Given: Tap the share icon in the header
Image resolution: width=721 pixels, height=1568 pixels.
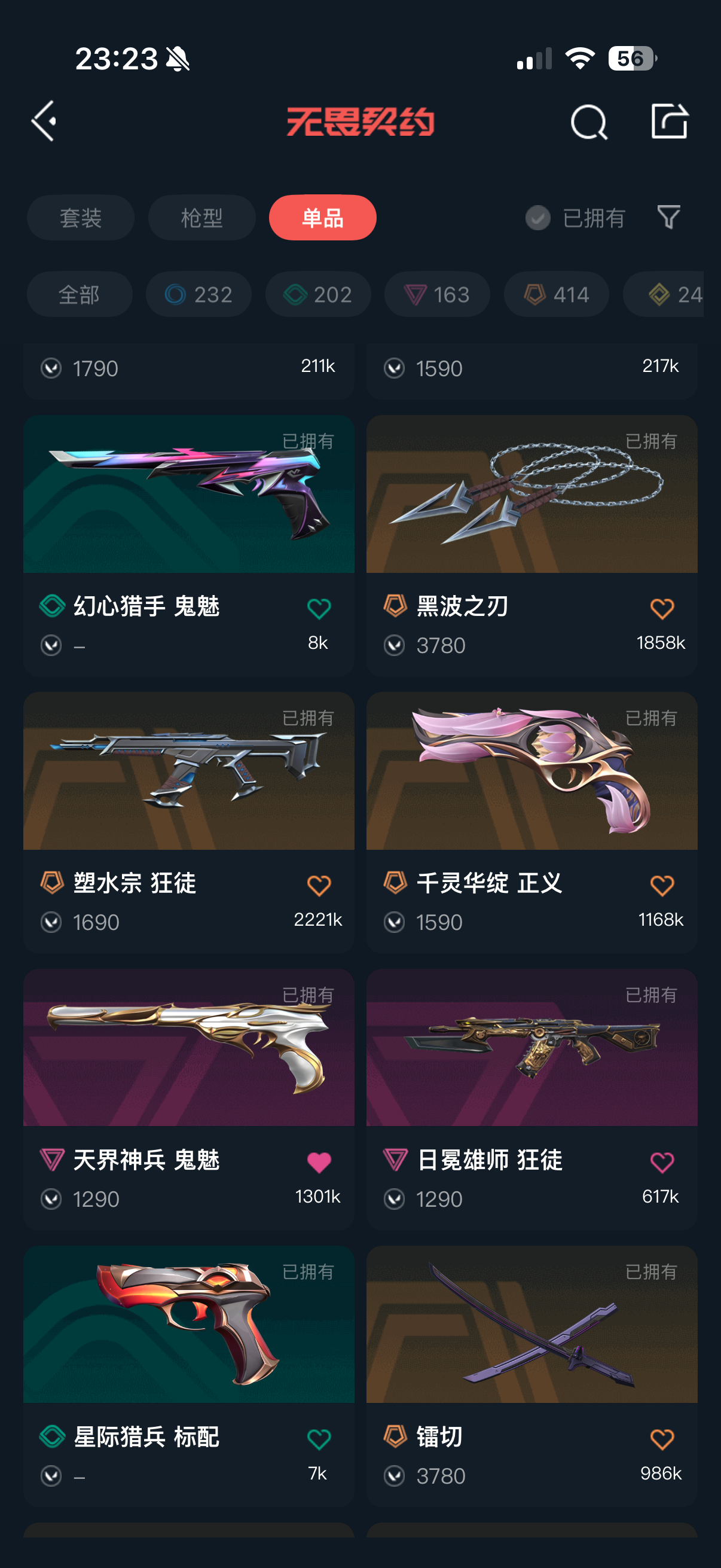Looking at the screenshot, I should [x=669, y=121].
